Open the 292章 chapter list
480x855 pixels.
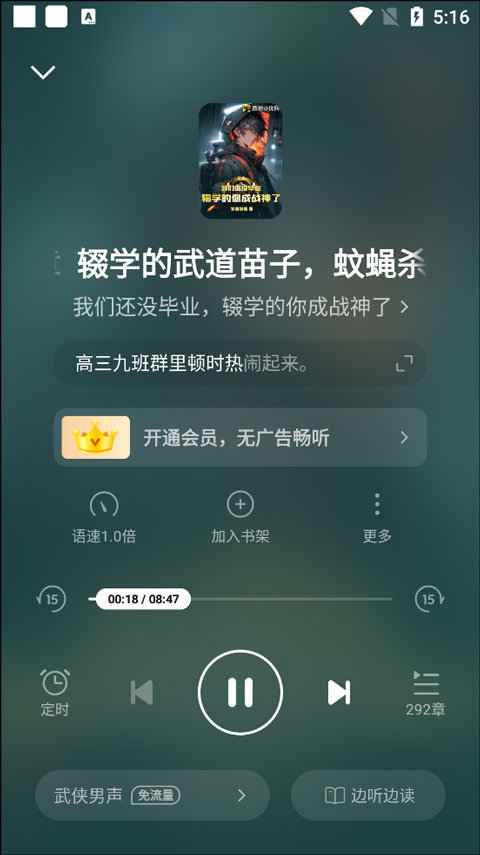click(425, 693)
